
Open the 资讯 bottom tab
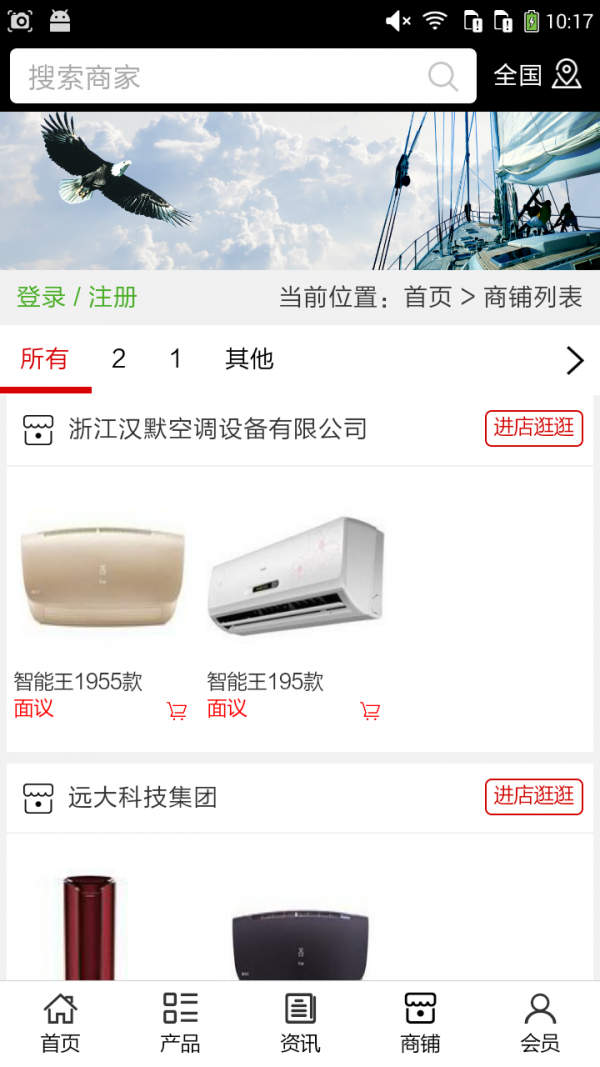click(x=300, y=1023)
